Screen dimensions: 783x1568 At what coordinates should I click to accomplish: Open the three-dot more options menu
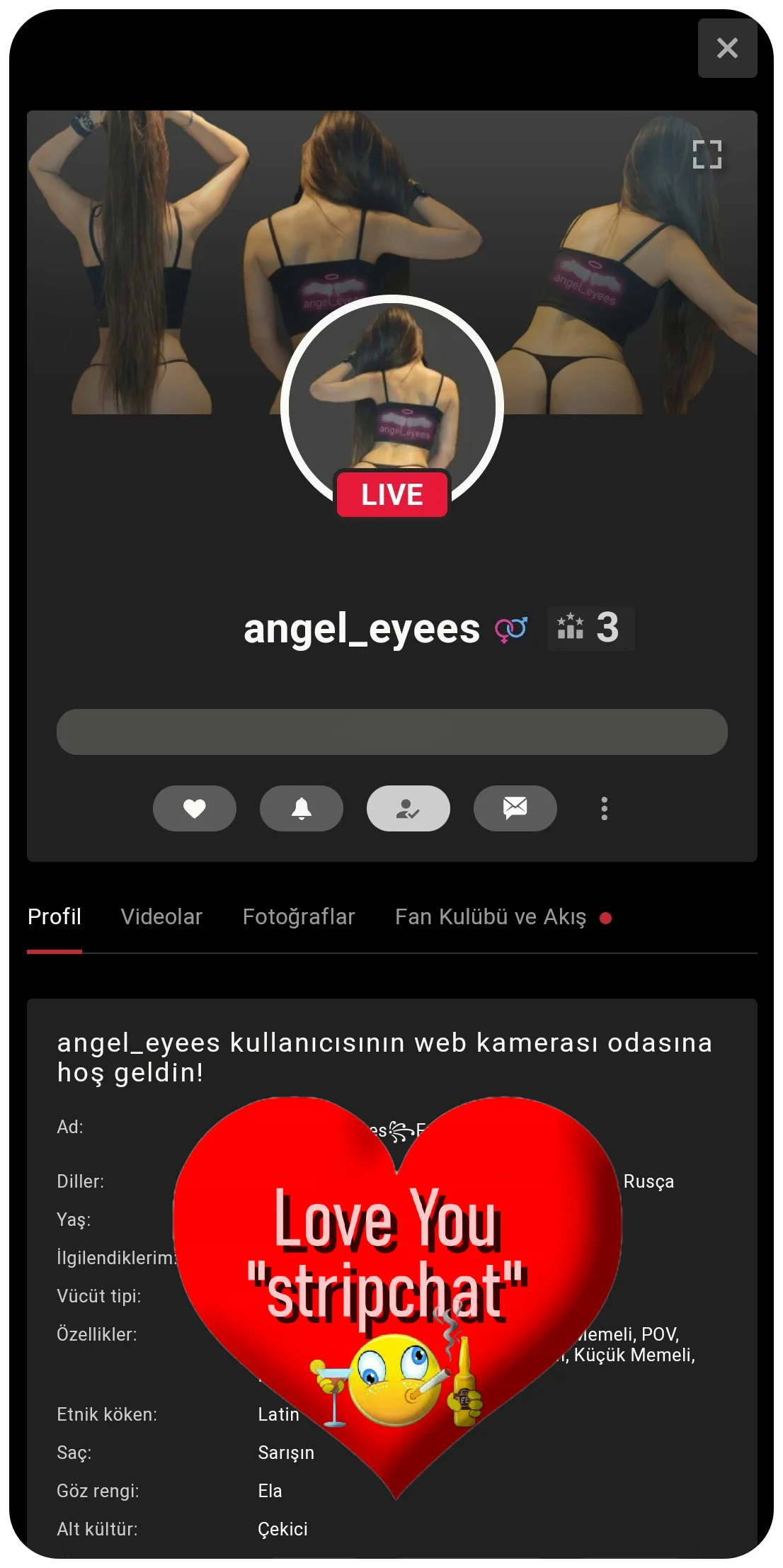[604, 808]
